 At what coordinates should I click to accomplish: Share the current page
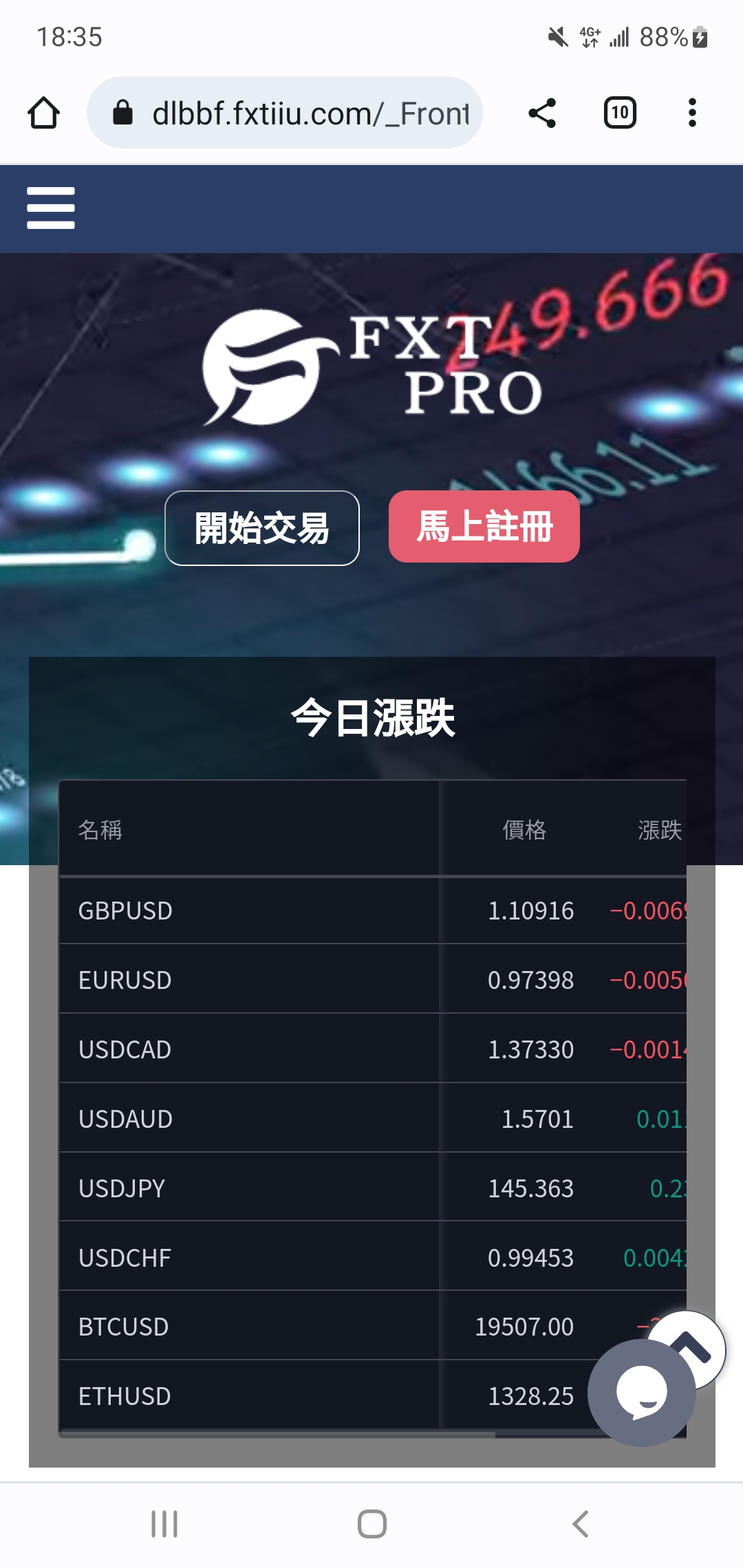(x=542, y=113)
